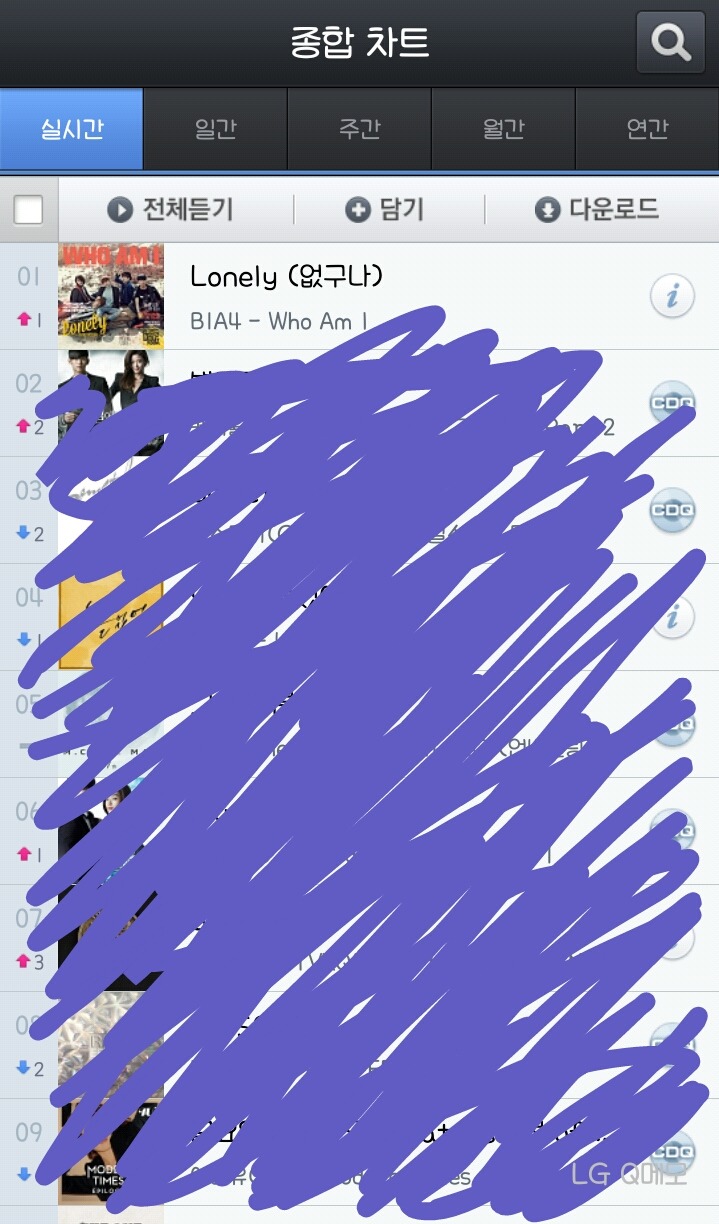Viewport: 719px width, 1224px height.
Task: Check the select-all checkbox
Action: (28, 210)
